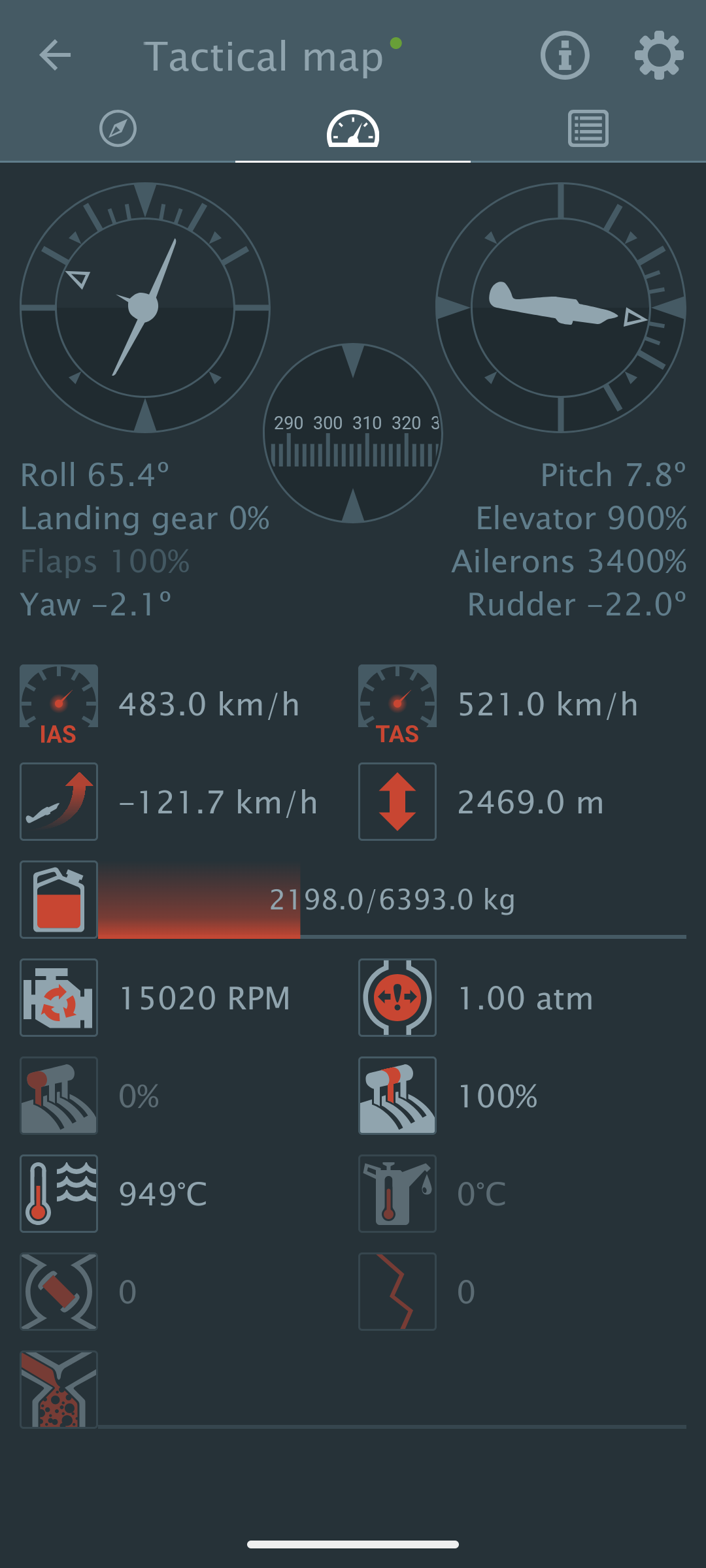Click the fuel canister icon

58,900
